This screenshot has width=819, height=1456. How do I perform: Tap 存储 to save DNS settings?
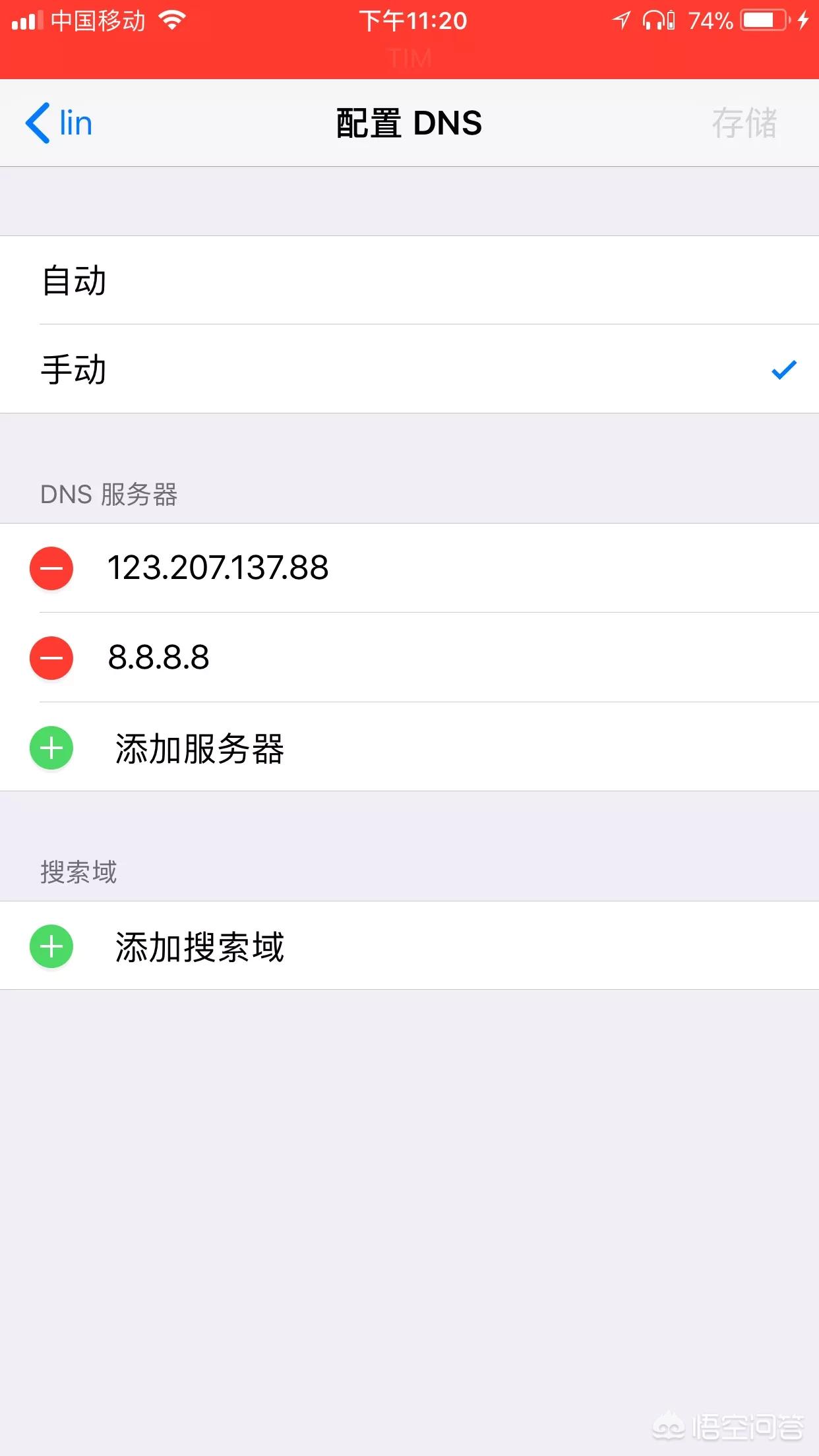pos(744,123)
